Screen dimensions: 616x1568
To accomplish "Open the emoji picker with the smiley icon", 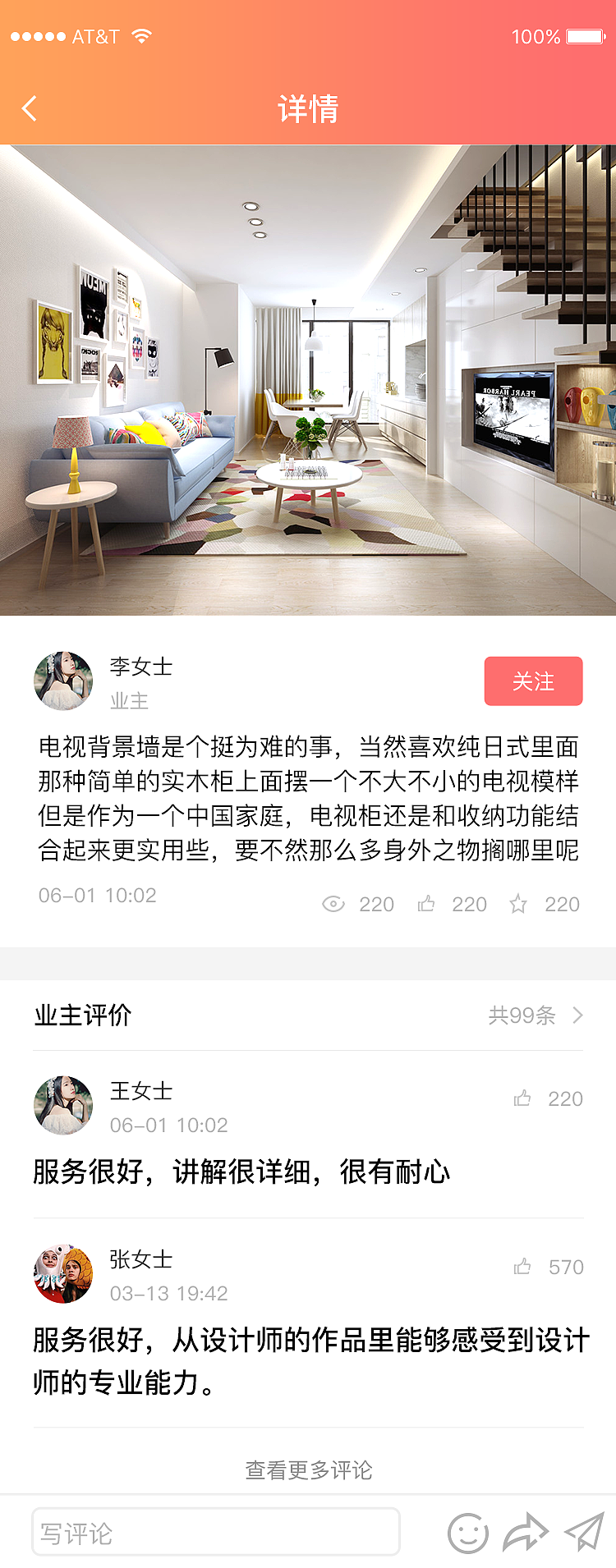I will tap(467, 1532).
